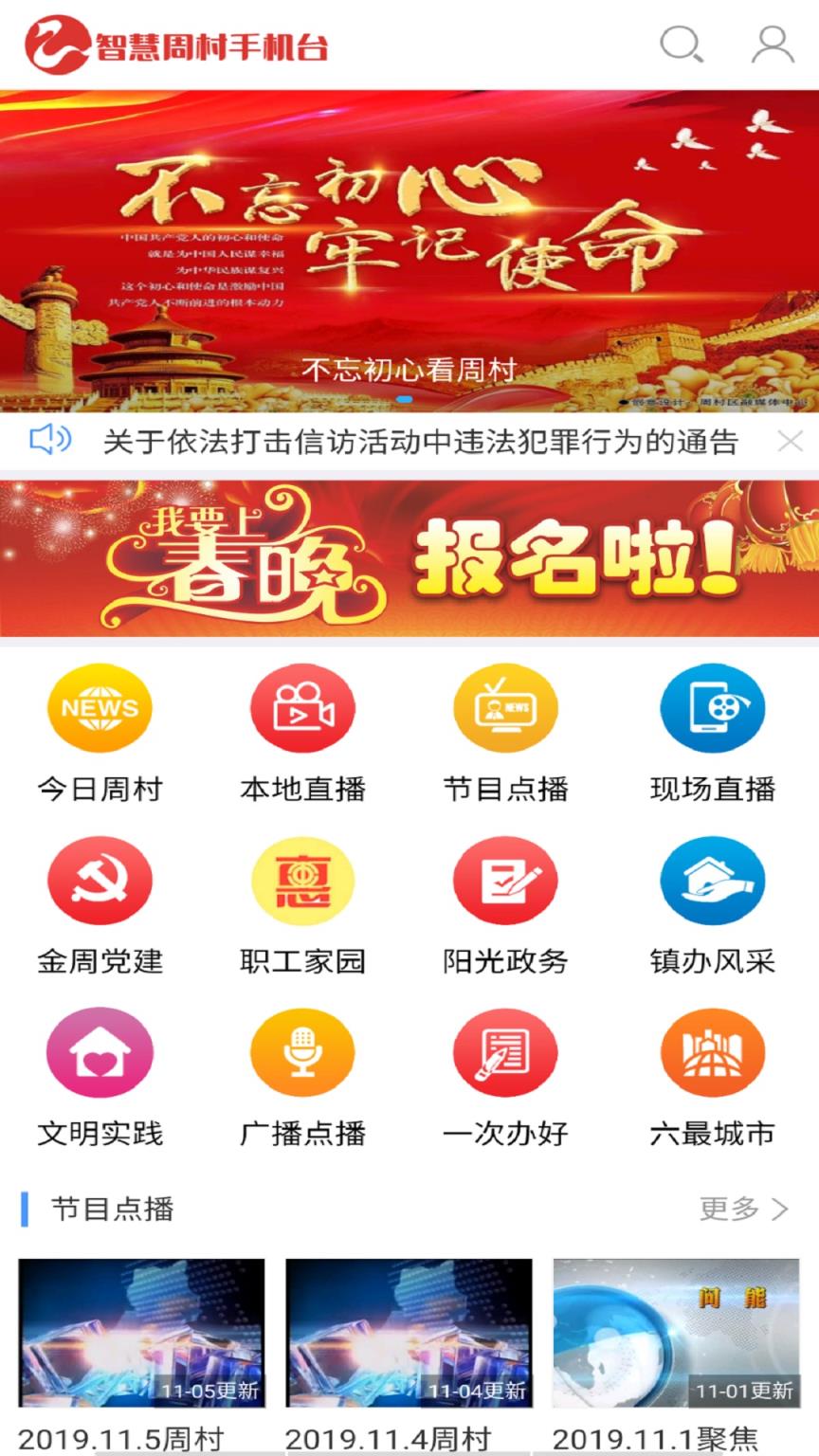Image resolution: width=819 pixels, height=1456 pixels.
Task: Open the 职工家园 惠 icon
Action: (x=302, y=880)
